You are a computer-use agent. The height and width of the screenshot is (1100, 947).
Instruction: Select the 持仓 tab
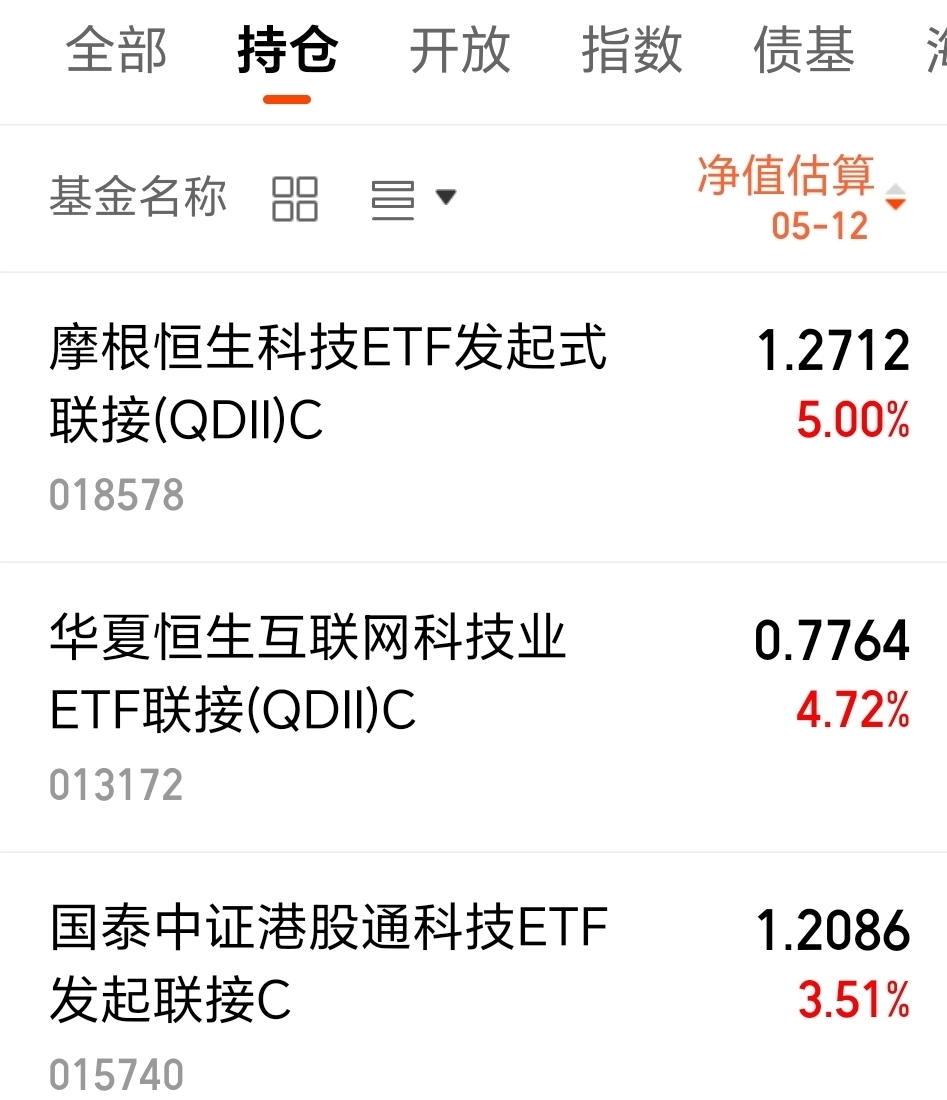[287, 51]
